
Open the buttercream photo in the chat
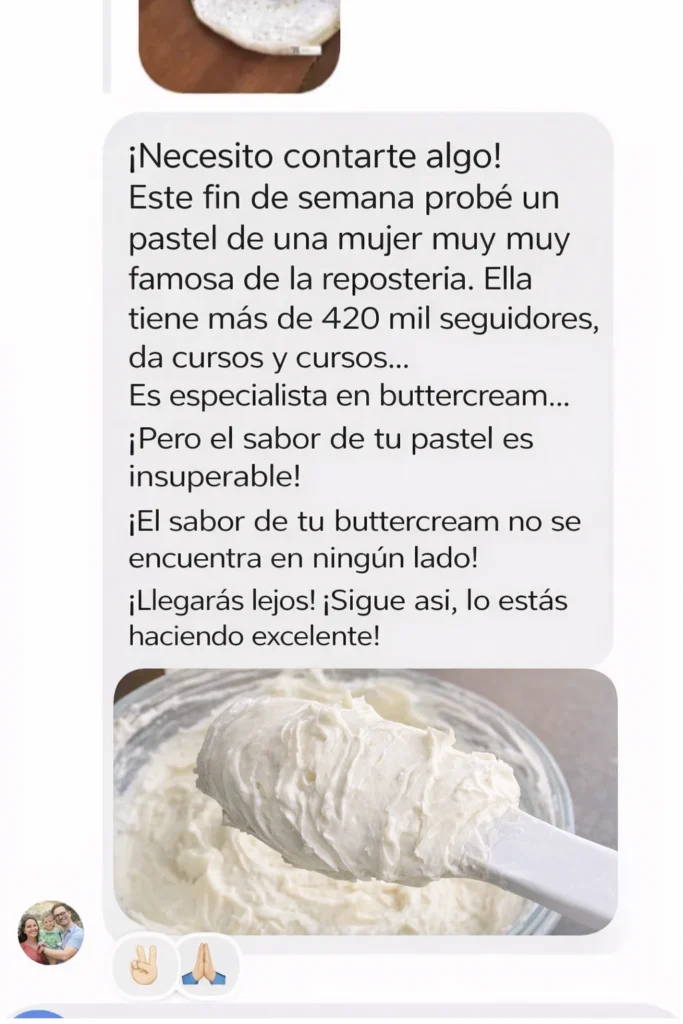tap(365, 800)
